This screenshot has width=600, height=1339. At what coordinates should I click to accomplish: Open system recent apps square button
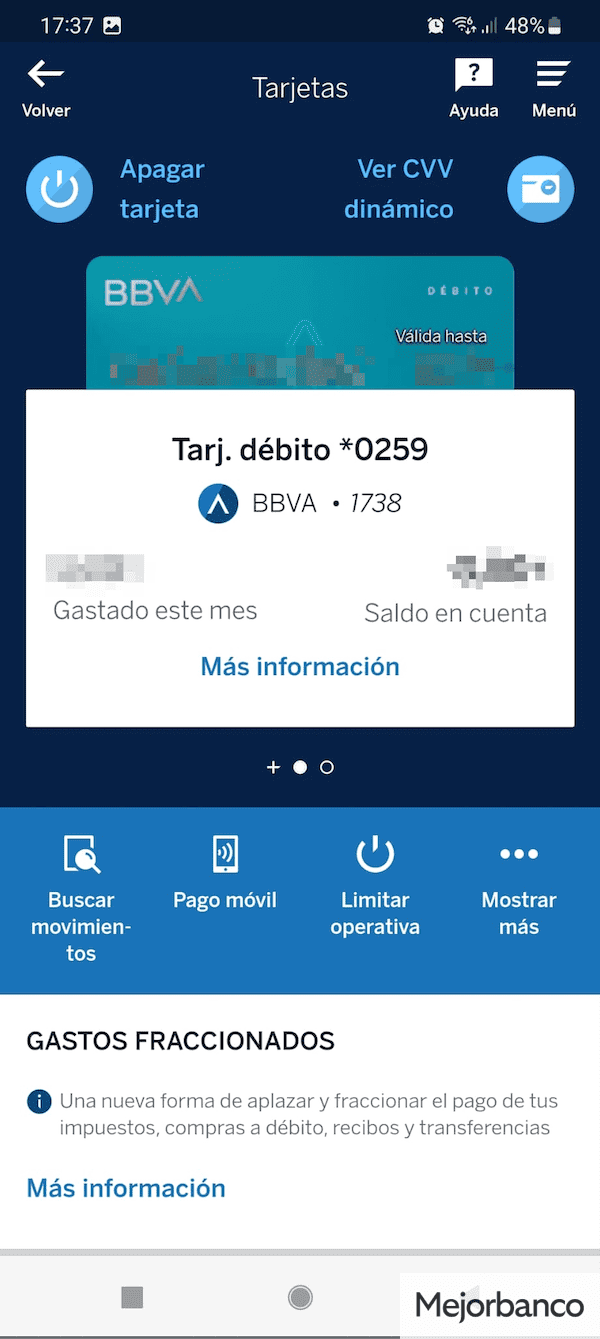pyautogui.click(x=132, y=1298)
